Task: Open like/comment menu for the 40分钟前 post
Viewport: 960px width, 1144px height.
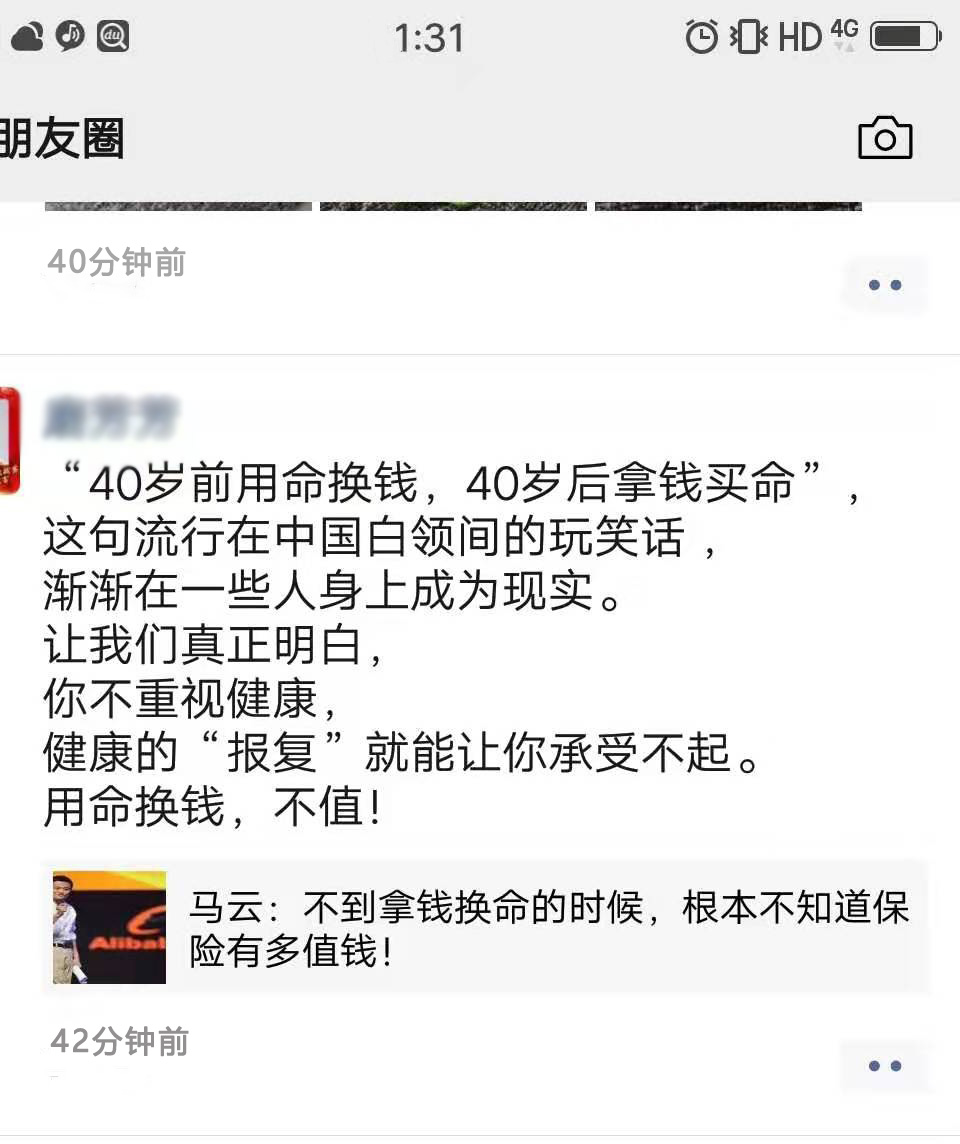Action: coord(884,285)
